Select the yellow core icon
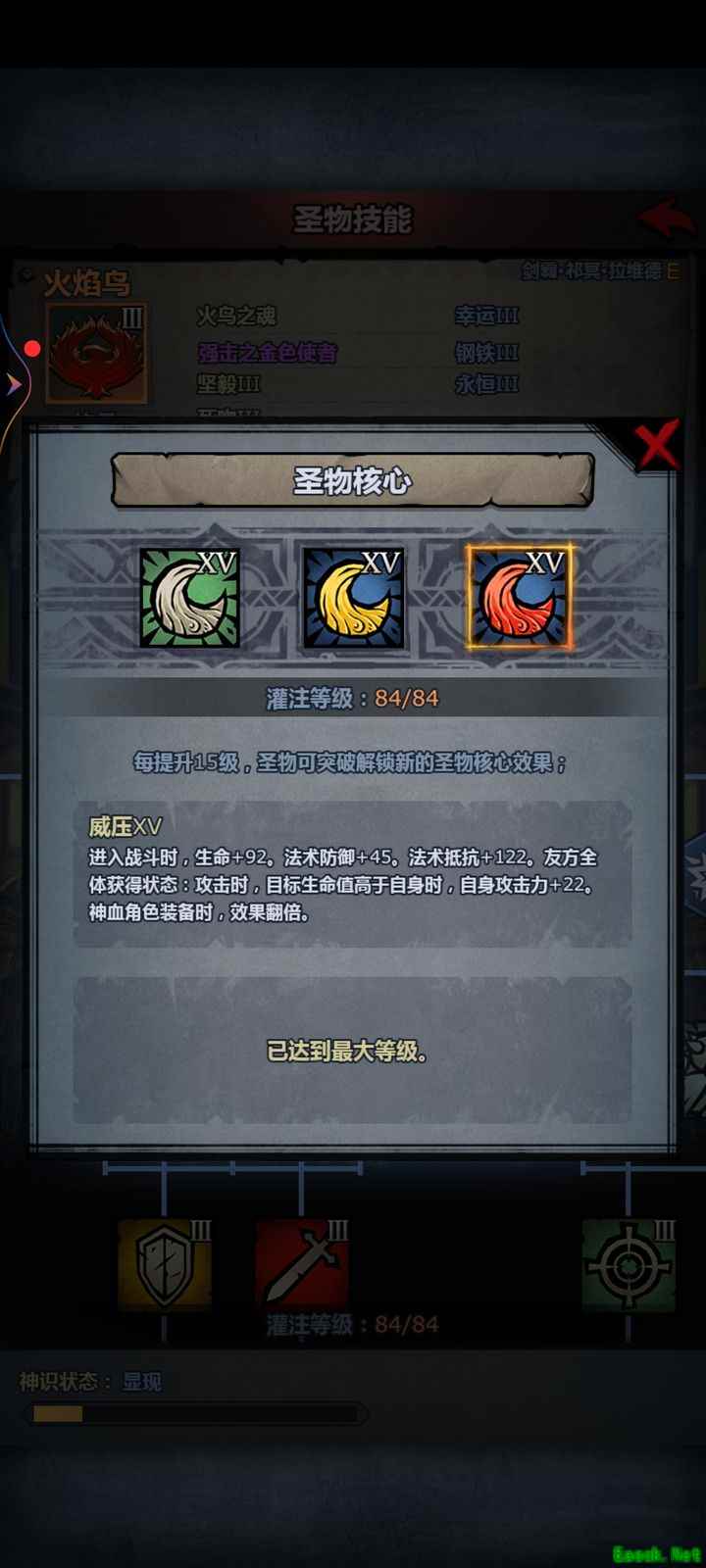Viewport: 706px width, 1568px height. pyautogui.click(x=353, y=598)
